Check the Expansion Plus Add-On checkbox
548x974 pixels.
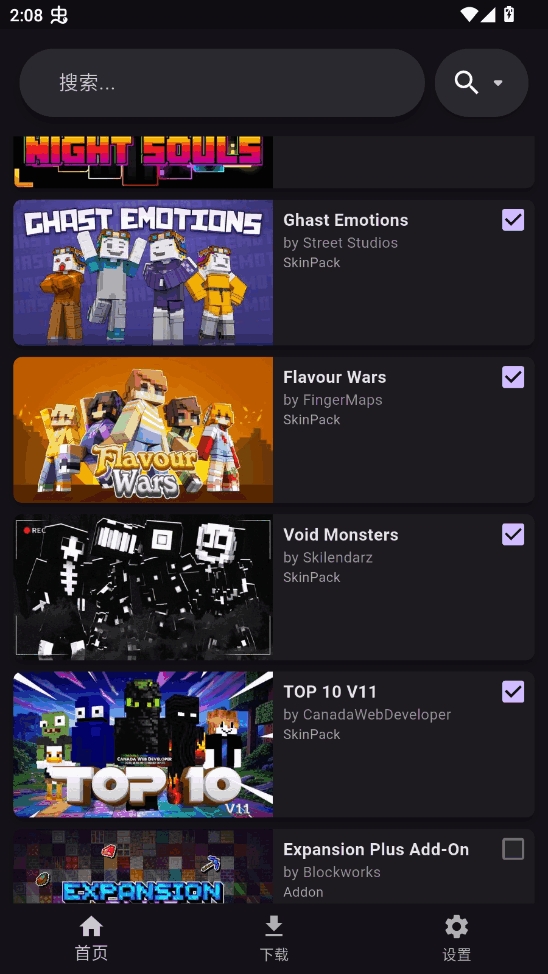click(x=513, y=849)
